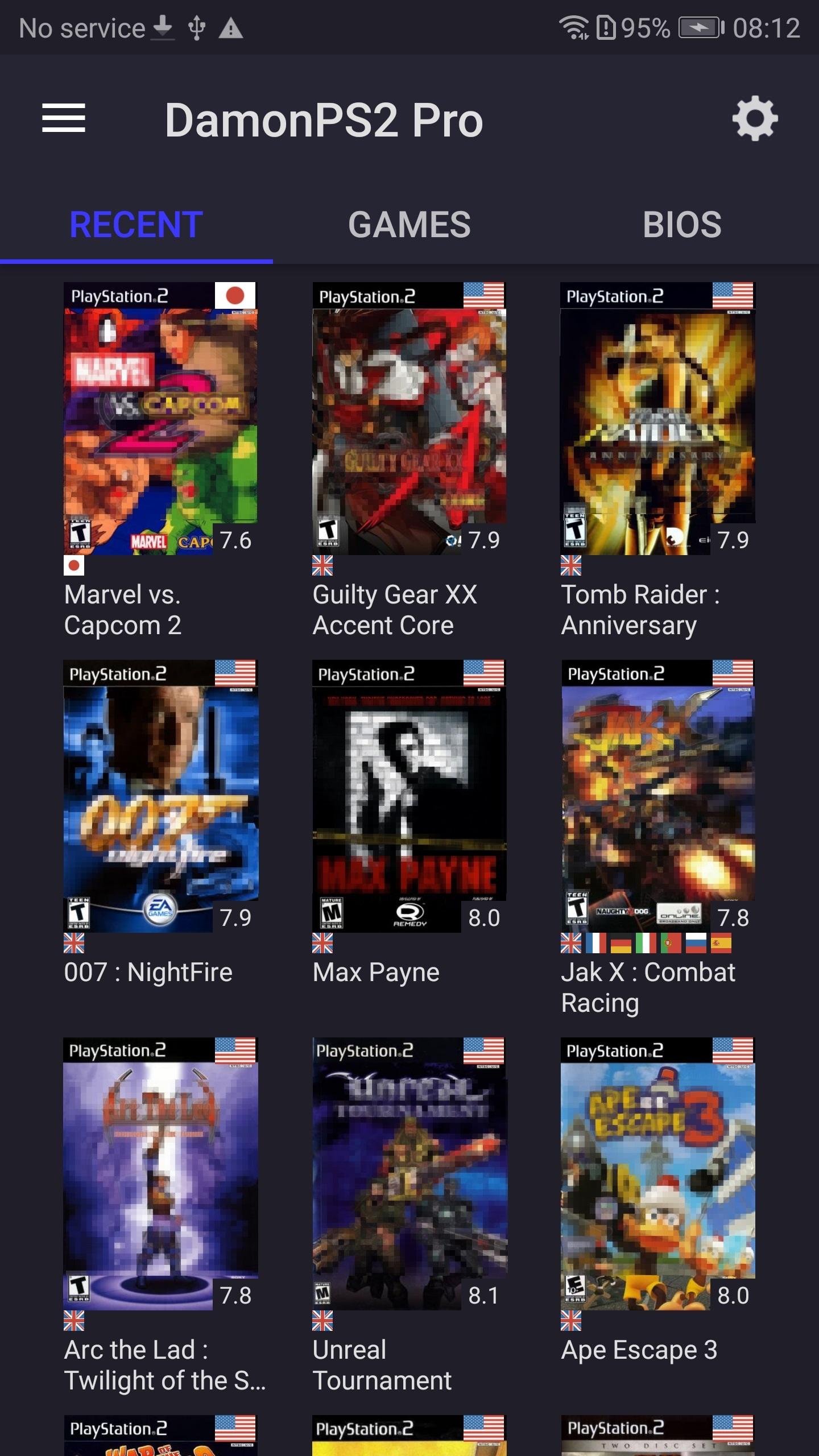
Task: Open the BIOS tab
Action: pos(682,224)
